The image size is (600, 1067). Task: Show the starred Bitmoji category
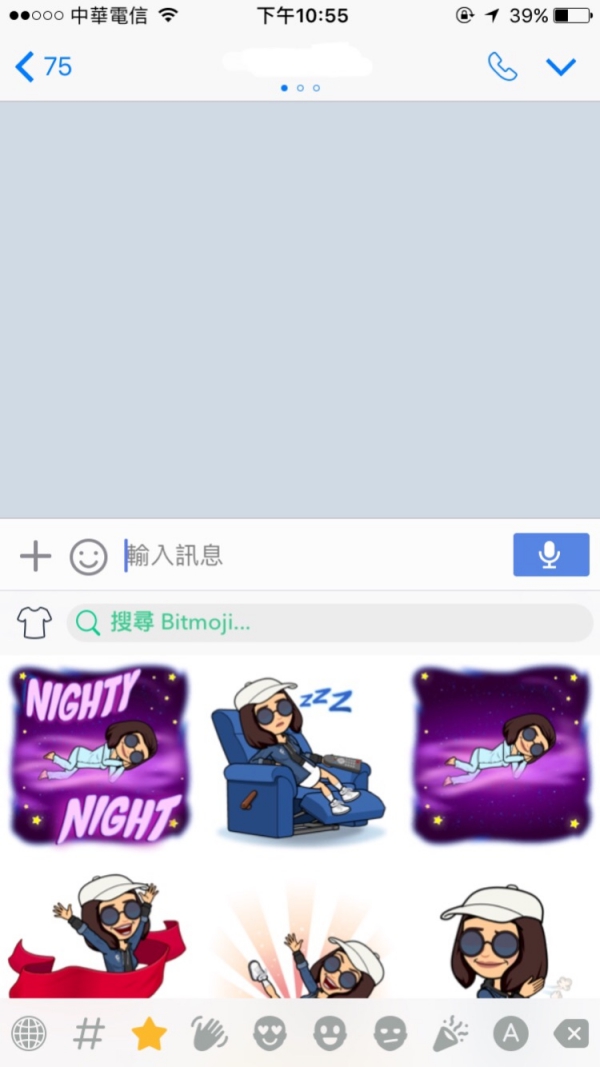(x=149, y=1034)
